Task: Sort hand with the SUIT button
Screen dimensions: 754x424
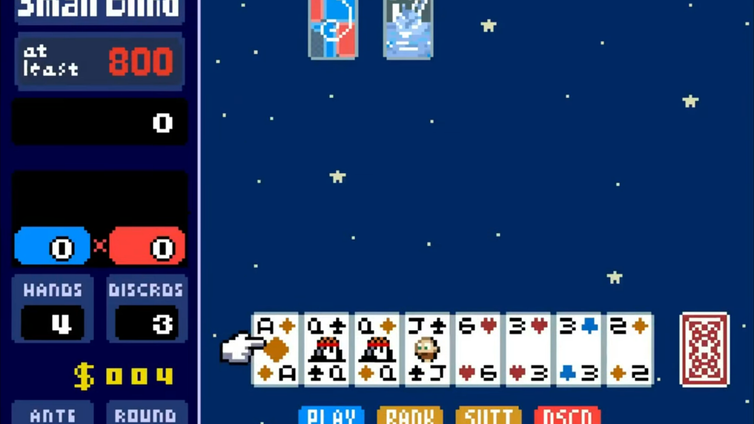Action: click(488, 415)
